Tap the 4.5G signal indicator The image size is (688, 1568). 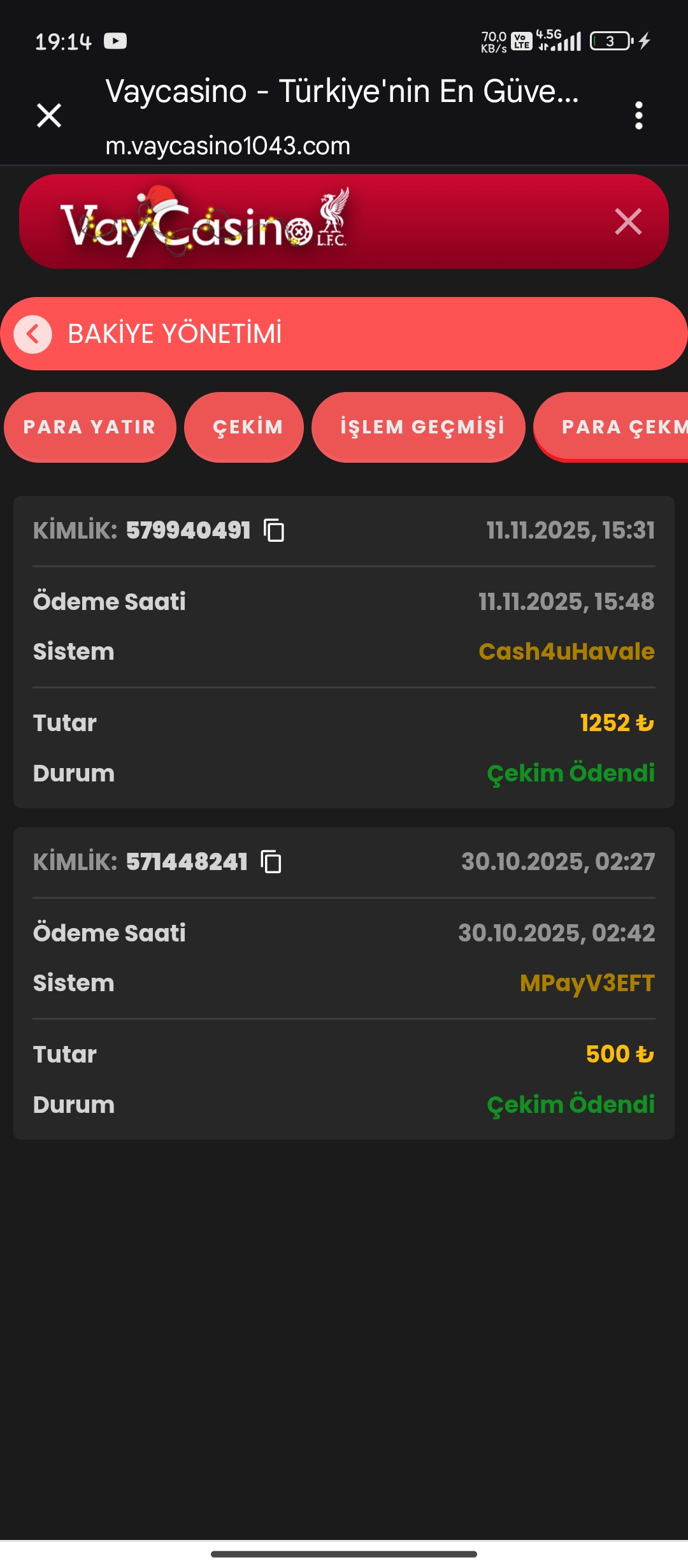tap(561, 40)
